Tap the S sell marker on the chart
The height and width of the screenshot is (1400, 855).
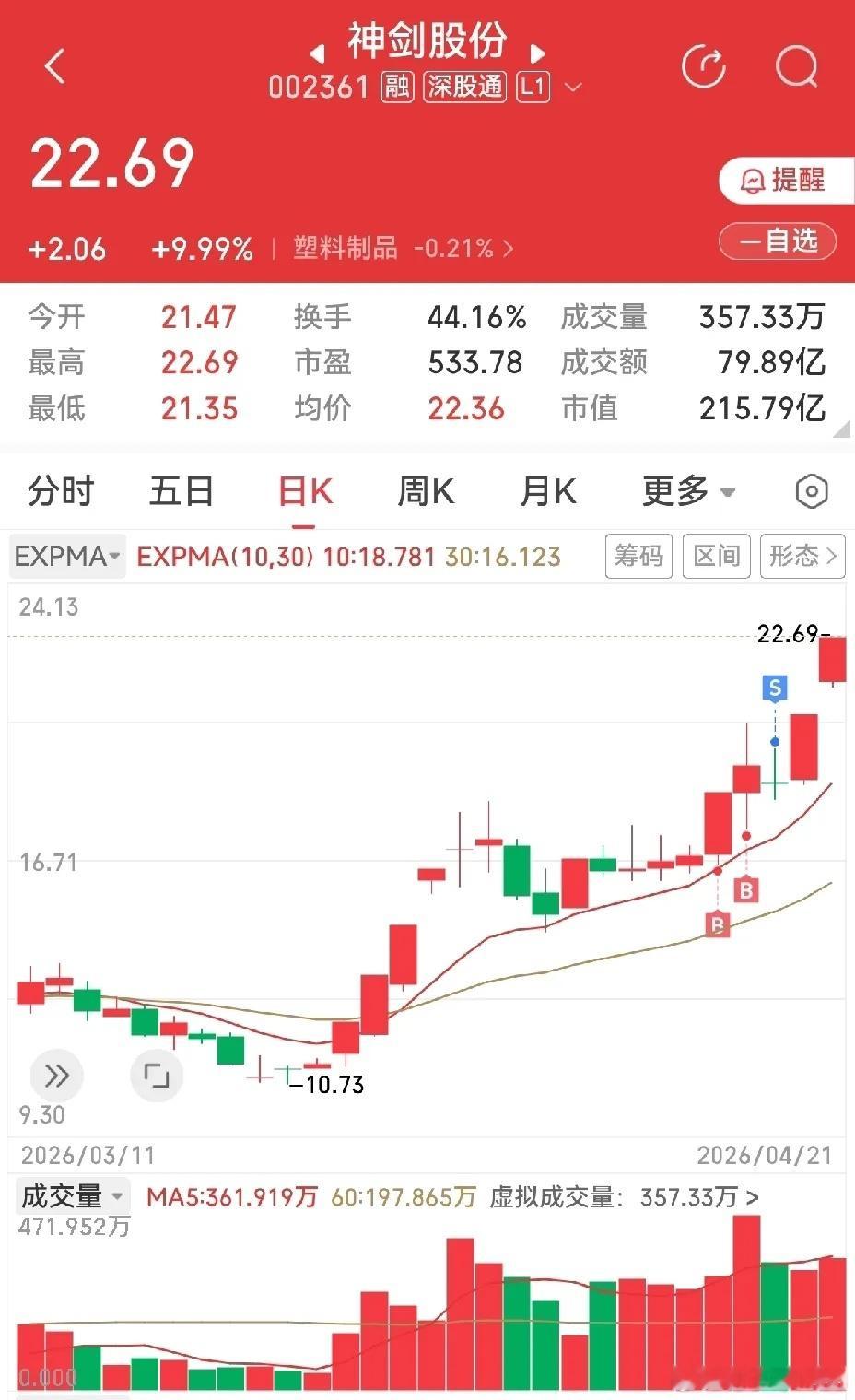(774, 687)
